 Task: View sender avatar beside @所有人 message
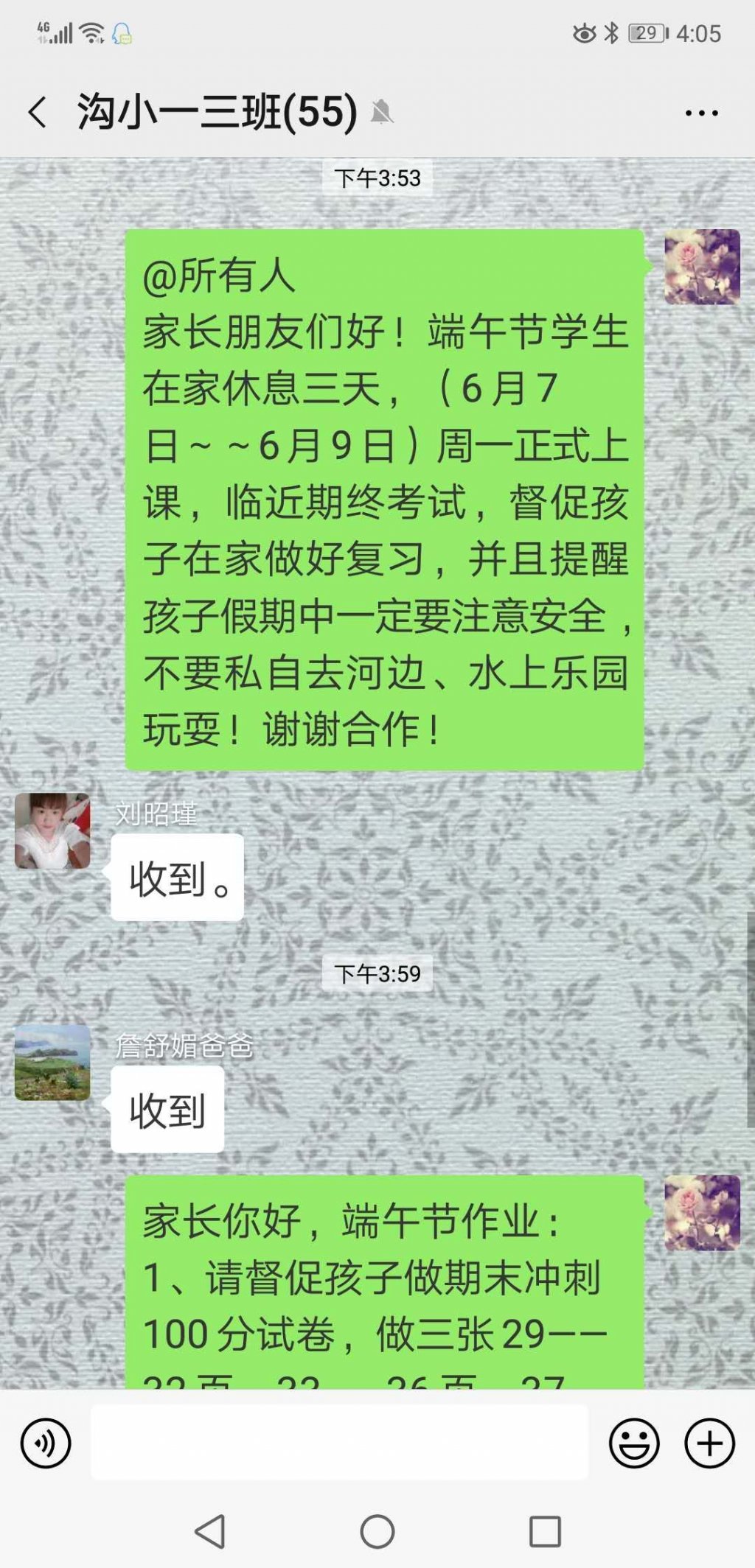pyautogui.click(x=702, y=267)
